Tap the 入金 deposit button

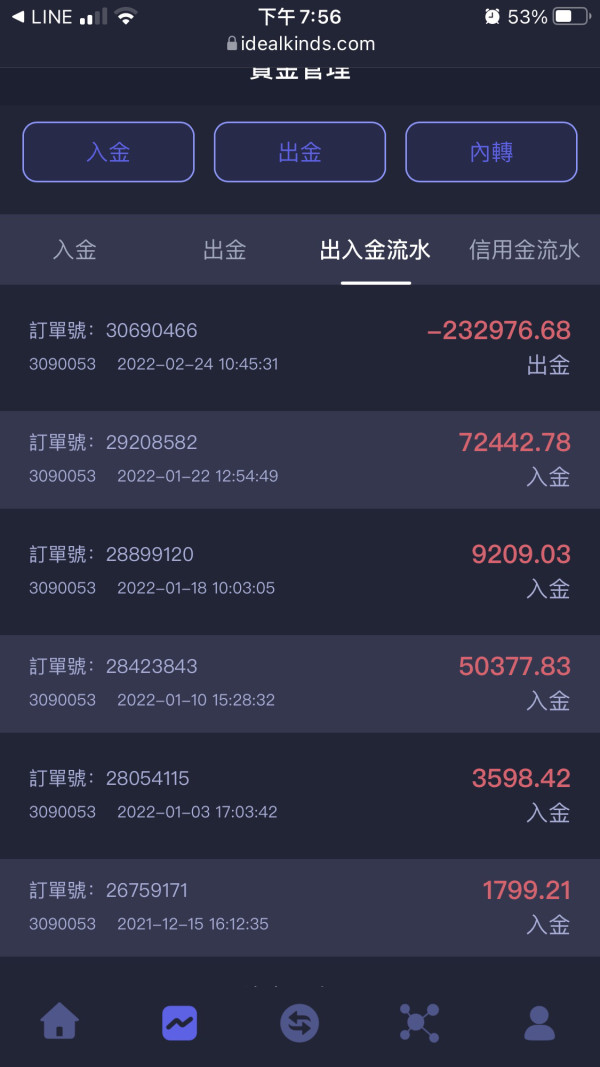108,152
